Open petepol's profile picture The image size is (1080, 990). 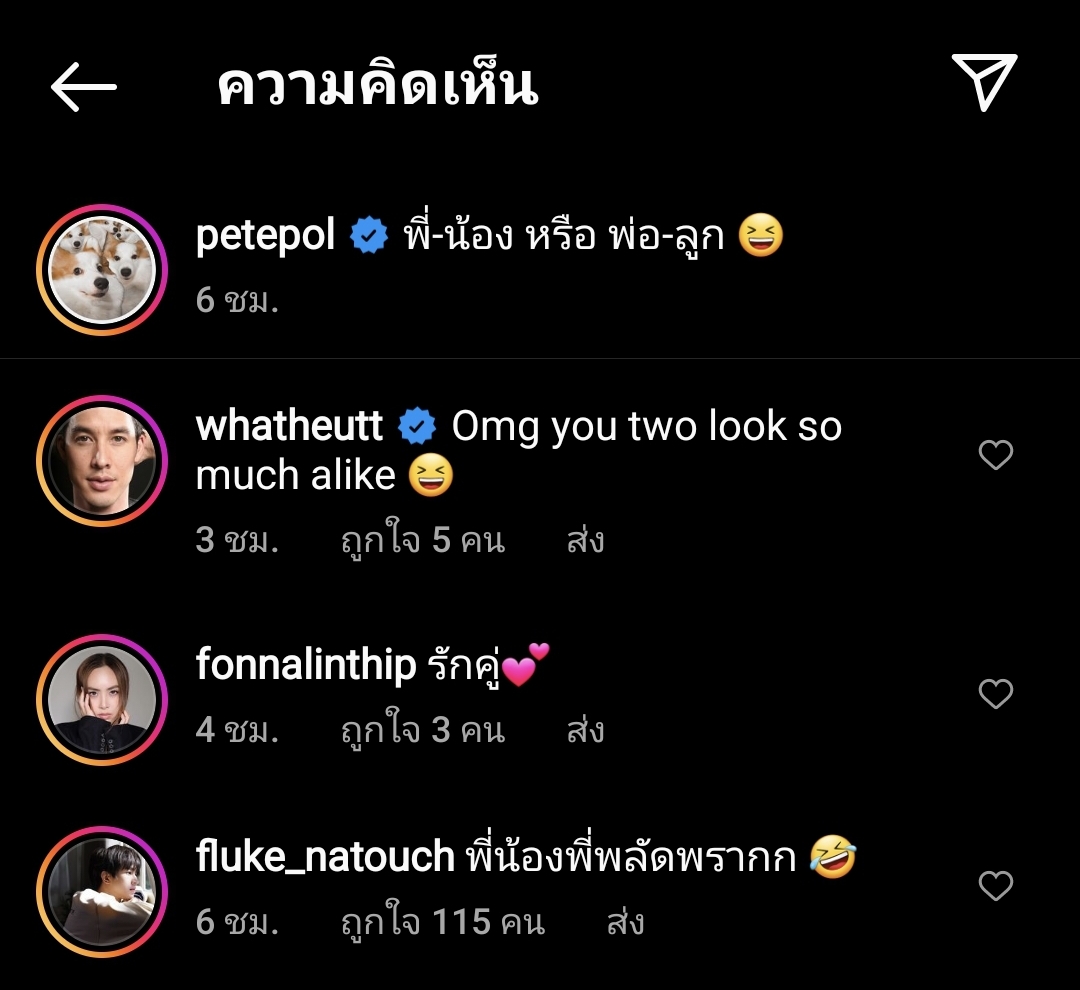click(x=102, y=270)
